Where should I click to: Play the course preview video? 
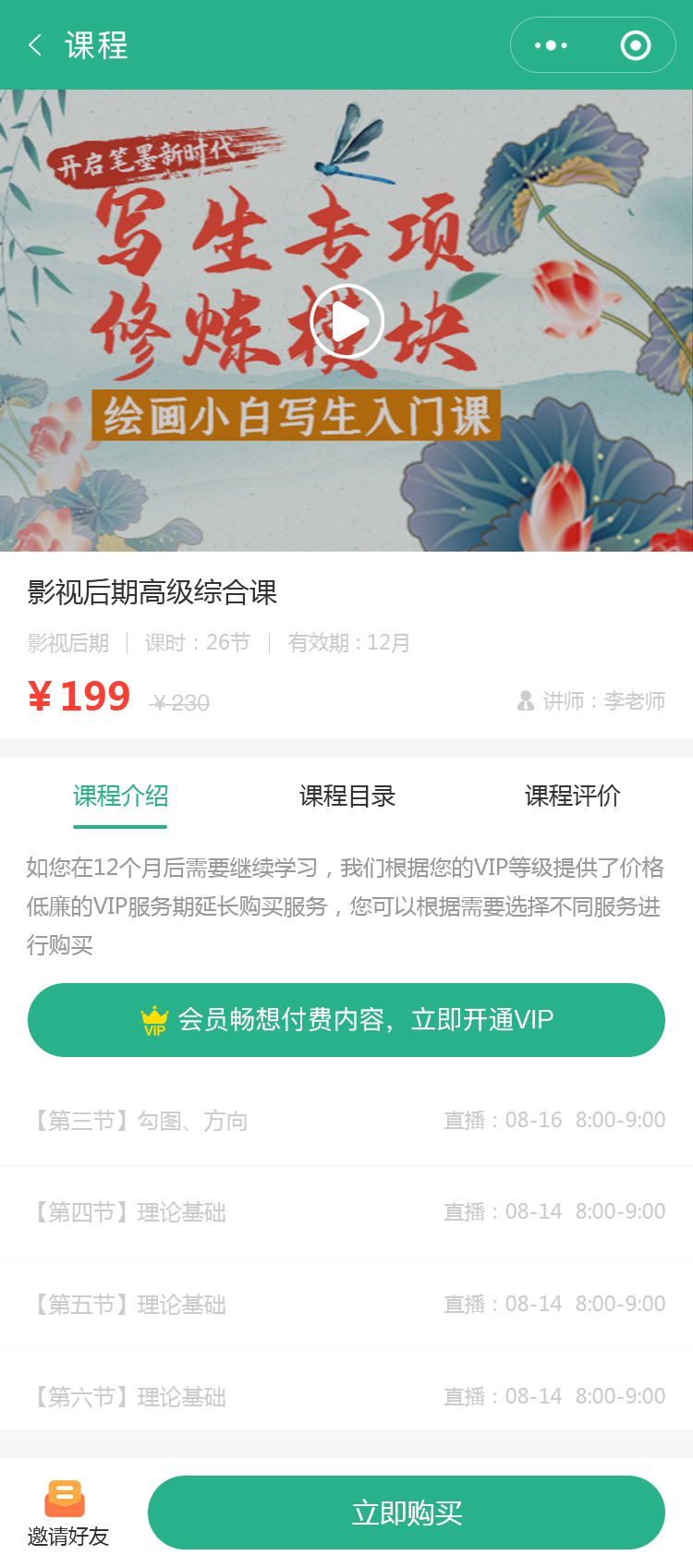click(346, 321)
